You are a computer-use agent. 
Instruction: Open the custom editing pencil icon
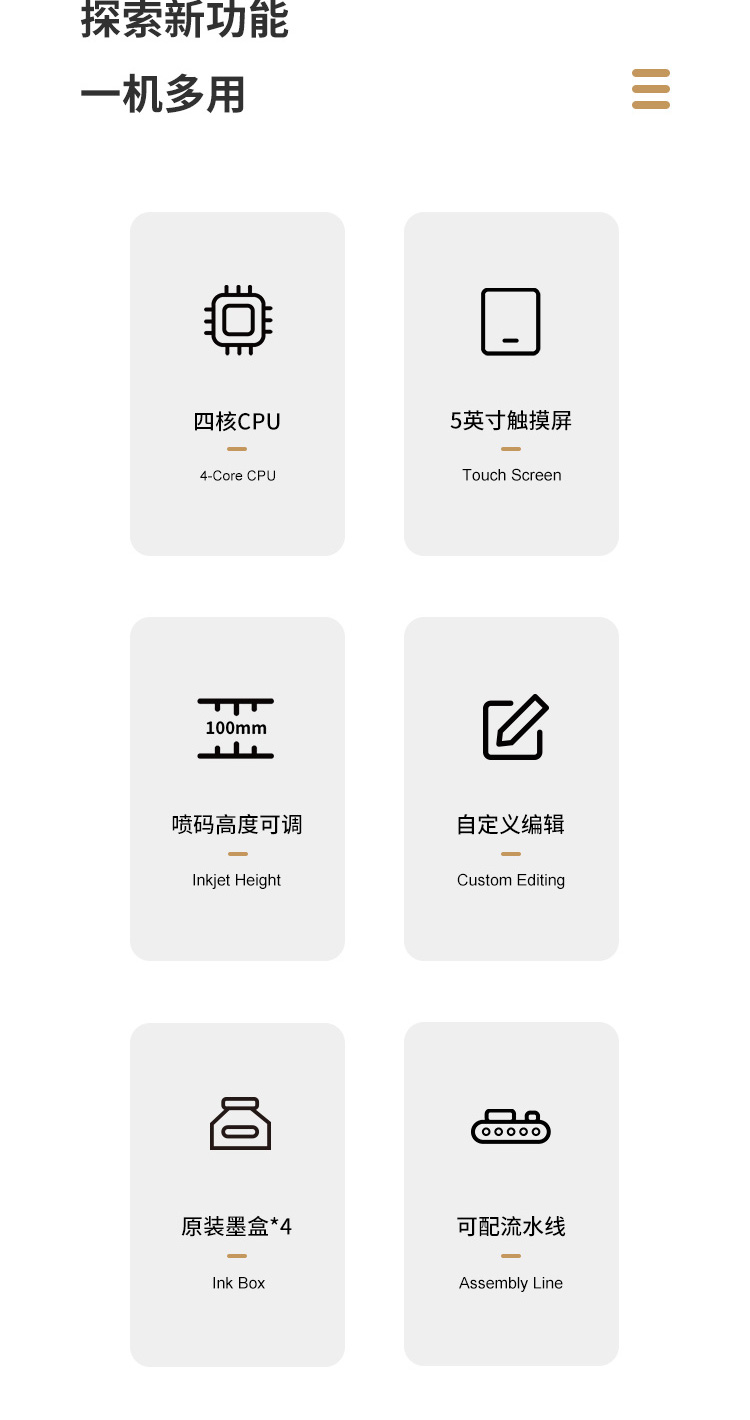click(x=512, y=727)
